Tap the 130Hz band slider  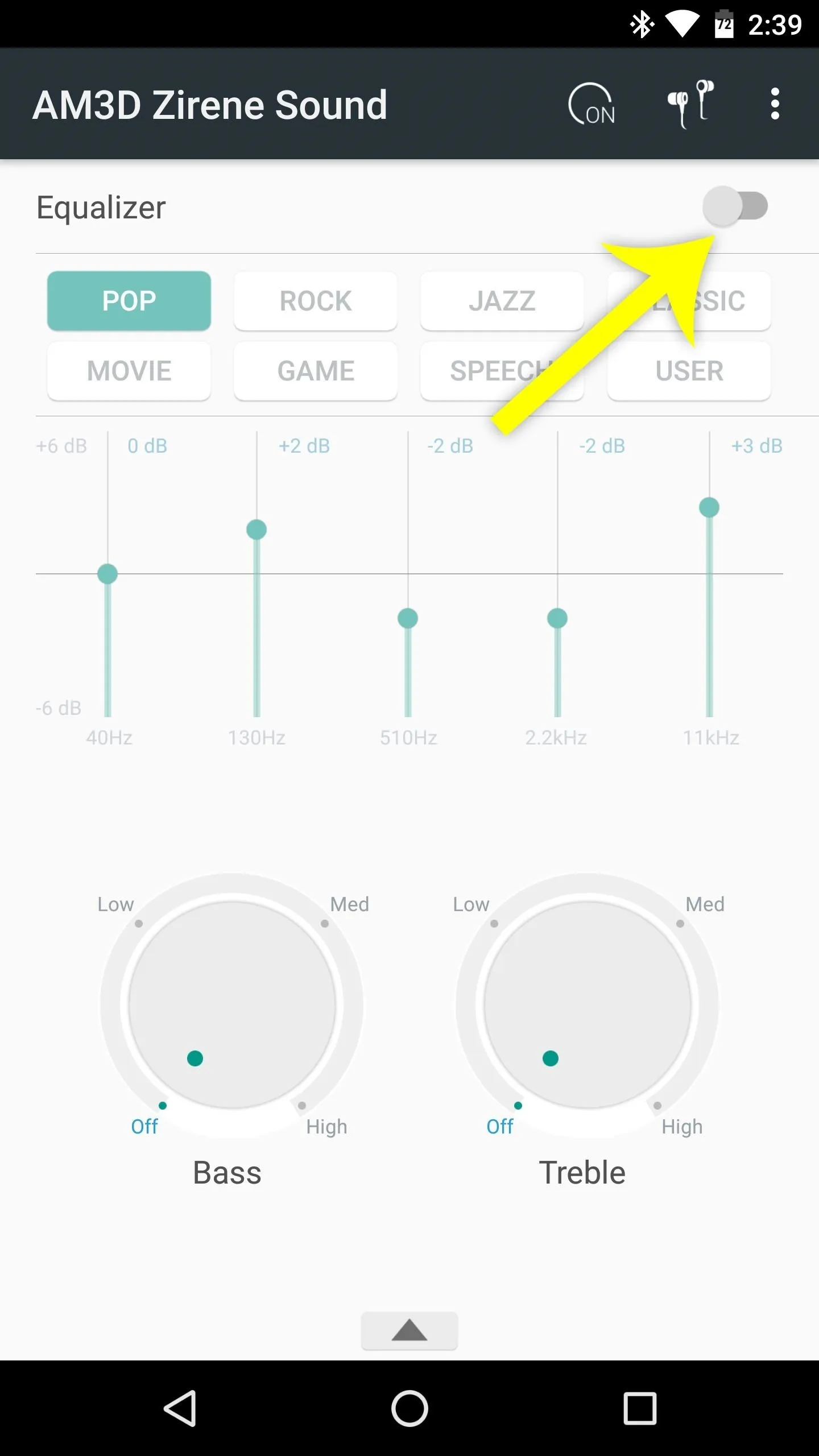point(257,530)
